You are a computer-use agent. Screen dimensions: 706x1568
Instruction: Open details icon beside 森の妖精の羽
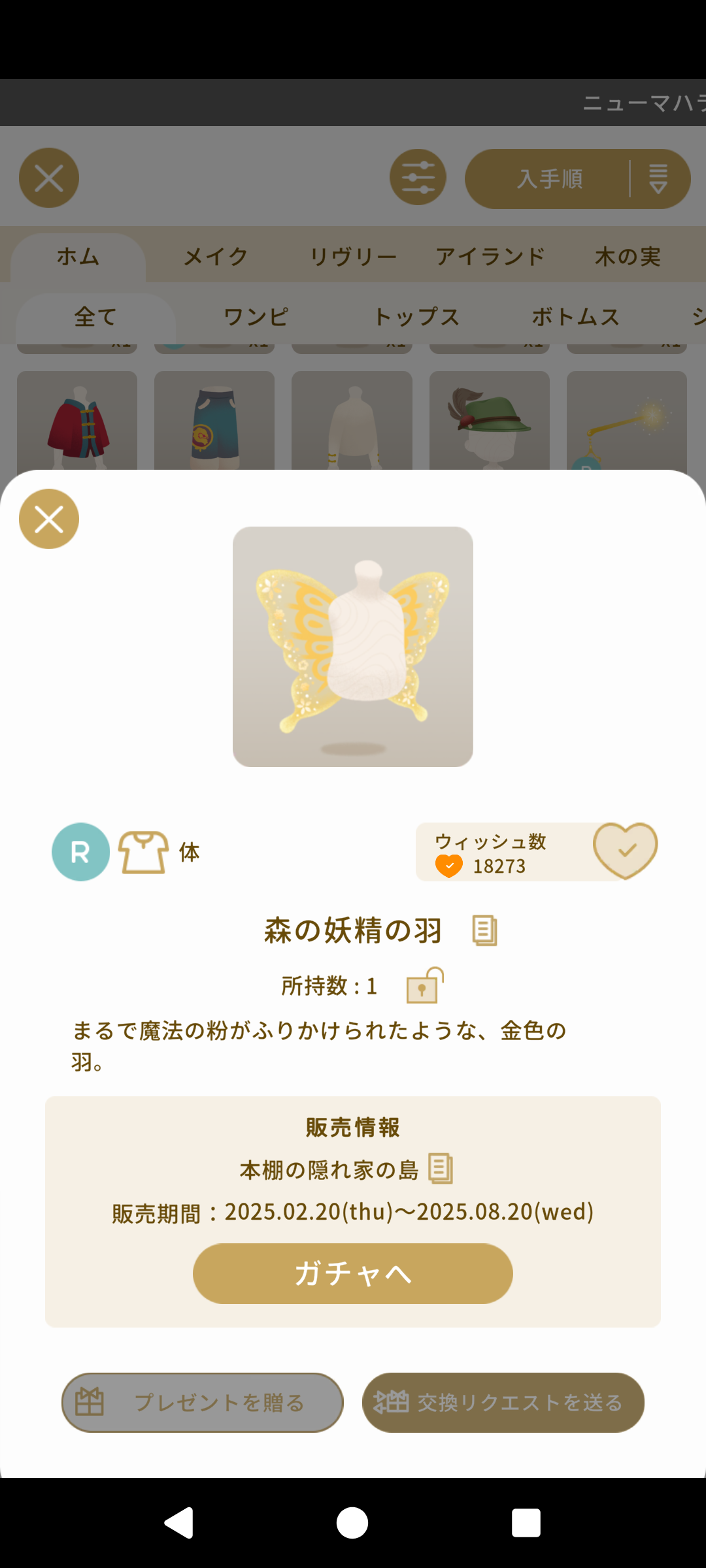(484, 930)
